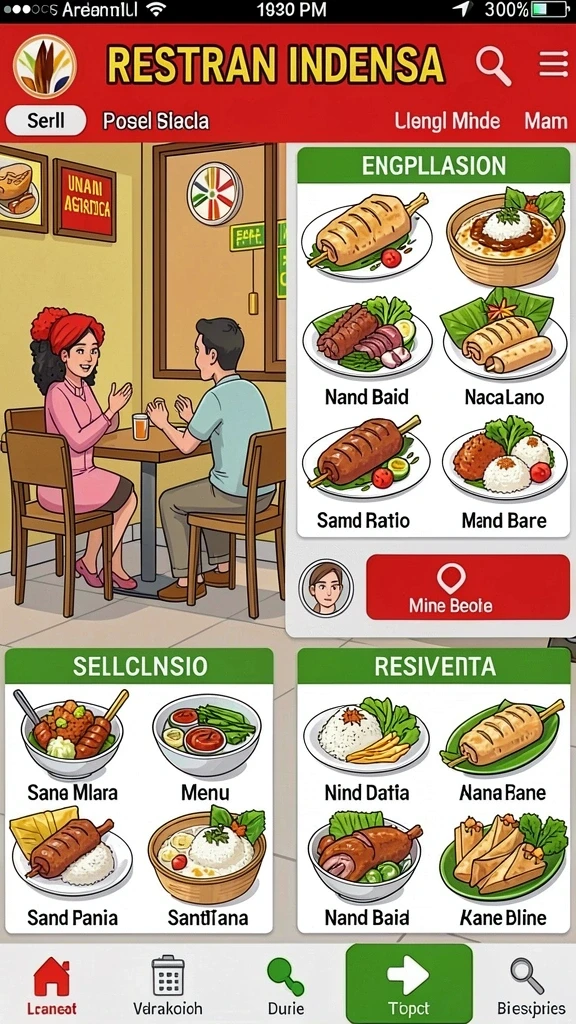
Task: Open the Sand Pania dish
Action: [72, 869]
